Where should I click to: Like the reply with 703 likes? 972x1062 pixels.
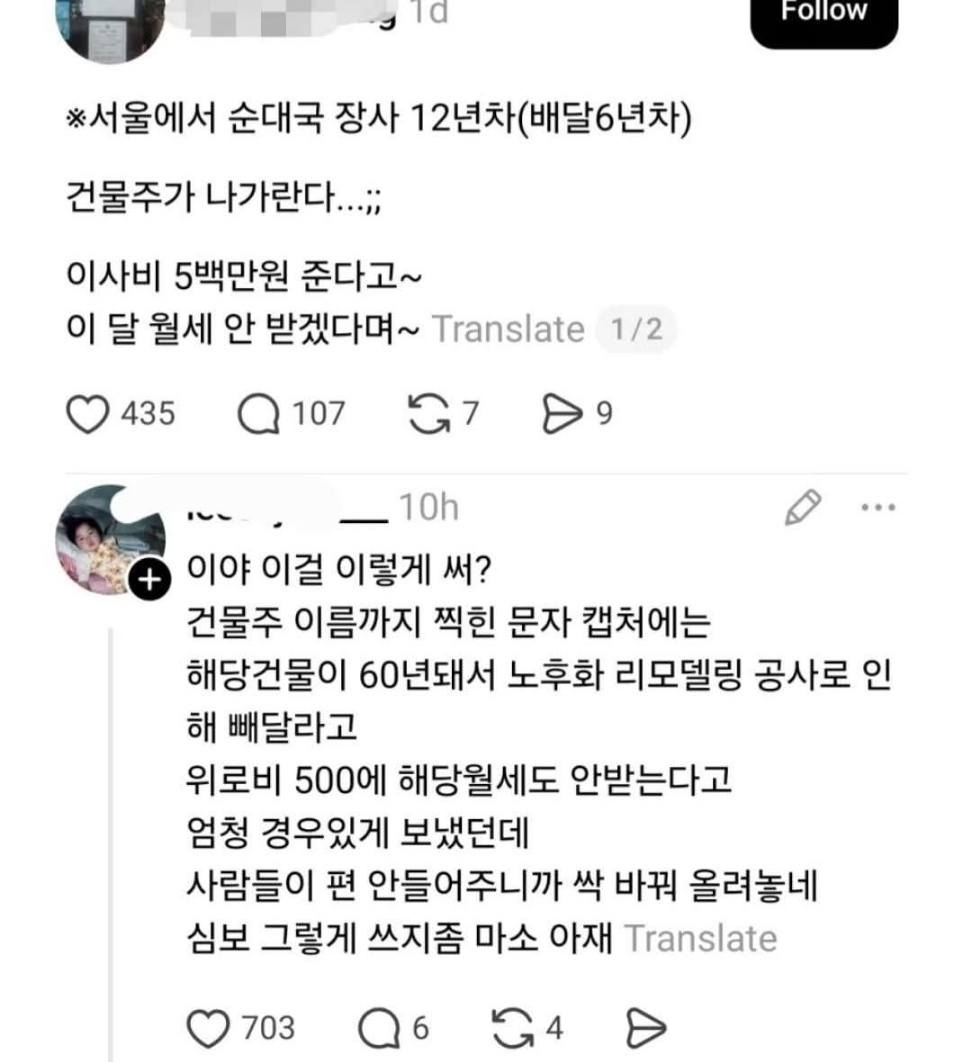click(x=207, y=1027)
